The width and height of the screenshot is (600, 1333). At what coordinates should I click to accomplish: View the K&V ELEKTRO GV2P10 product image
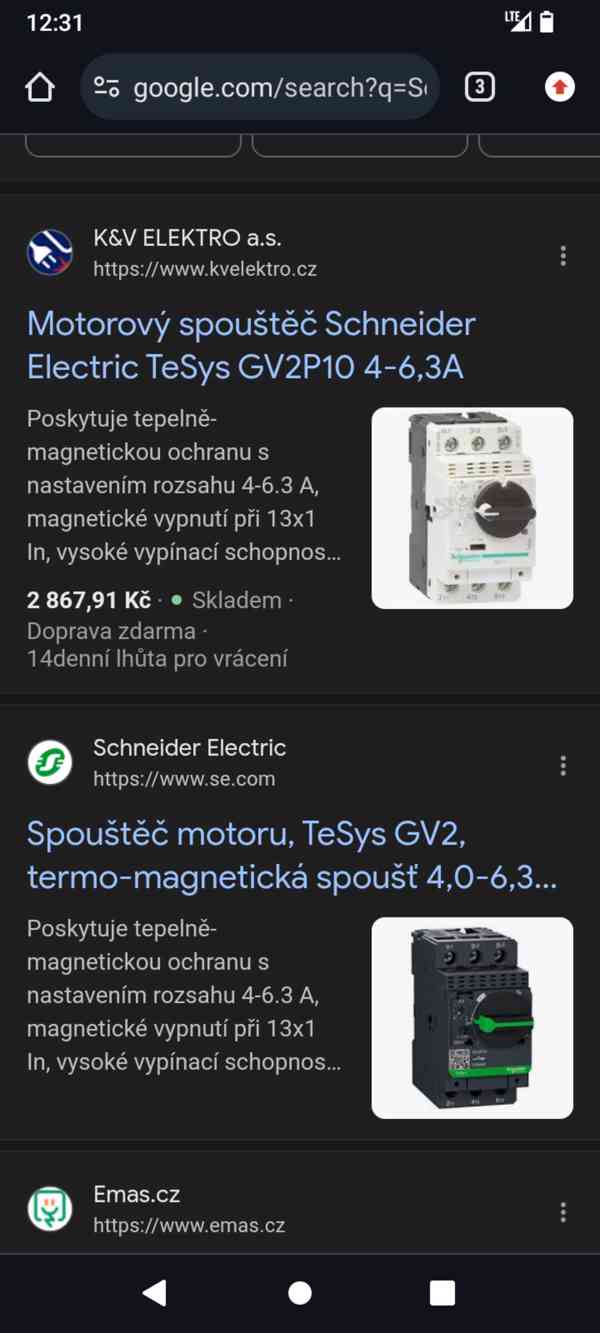pos(472,508)
